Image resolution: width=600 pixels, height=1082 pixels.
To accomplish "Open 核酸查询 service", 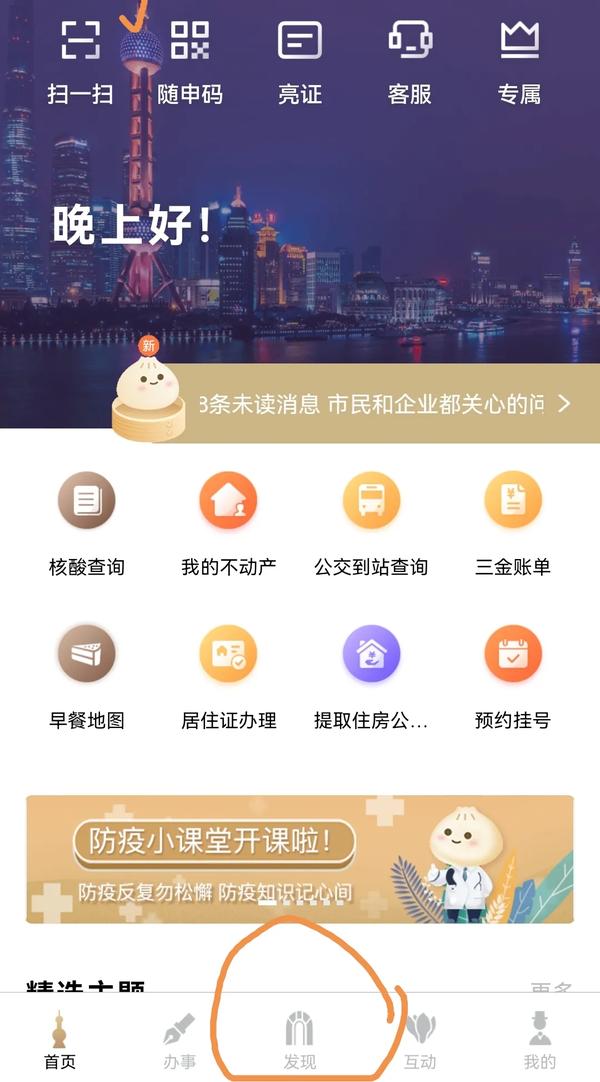I will (x=87, y=523).
